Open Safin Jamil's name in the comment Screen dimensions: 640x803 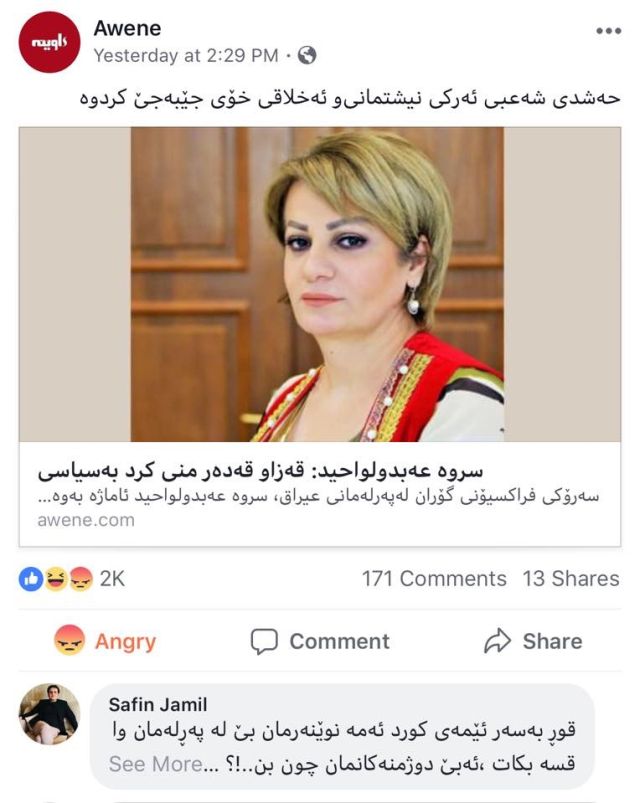158,705
